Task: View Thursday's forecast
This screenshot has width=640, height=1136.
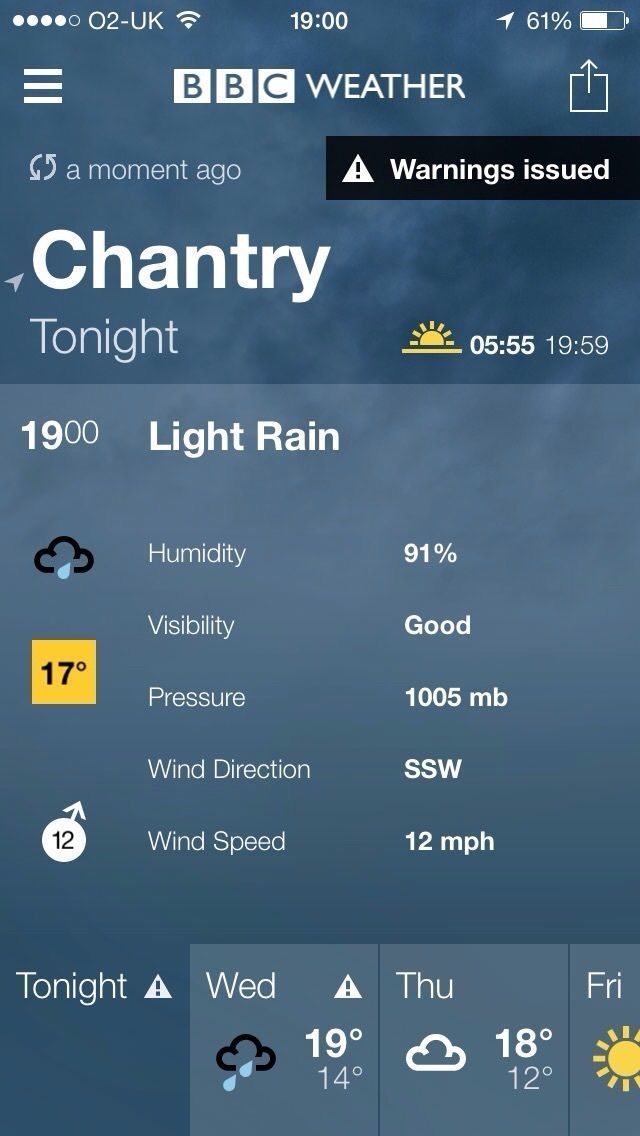Action: click(473, 1038)
